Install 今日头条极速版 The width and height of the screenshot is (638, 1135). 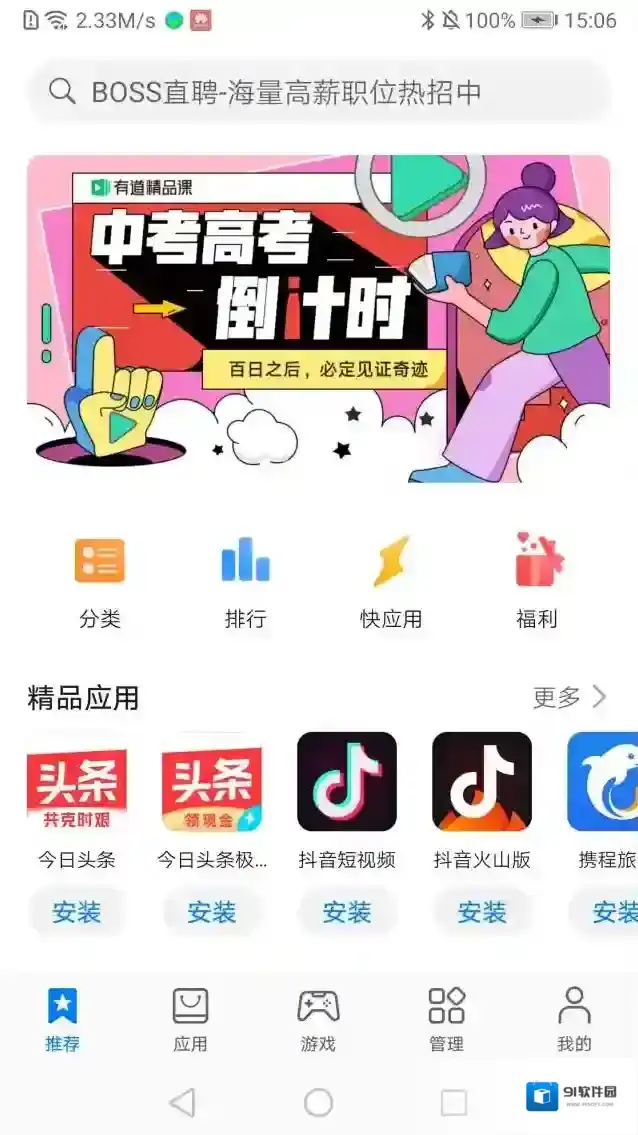click(x=212, y=912)
